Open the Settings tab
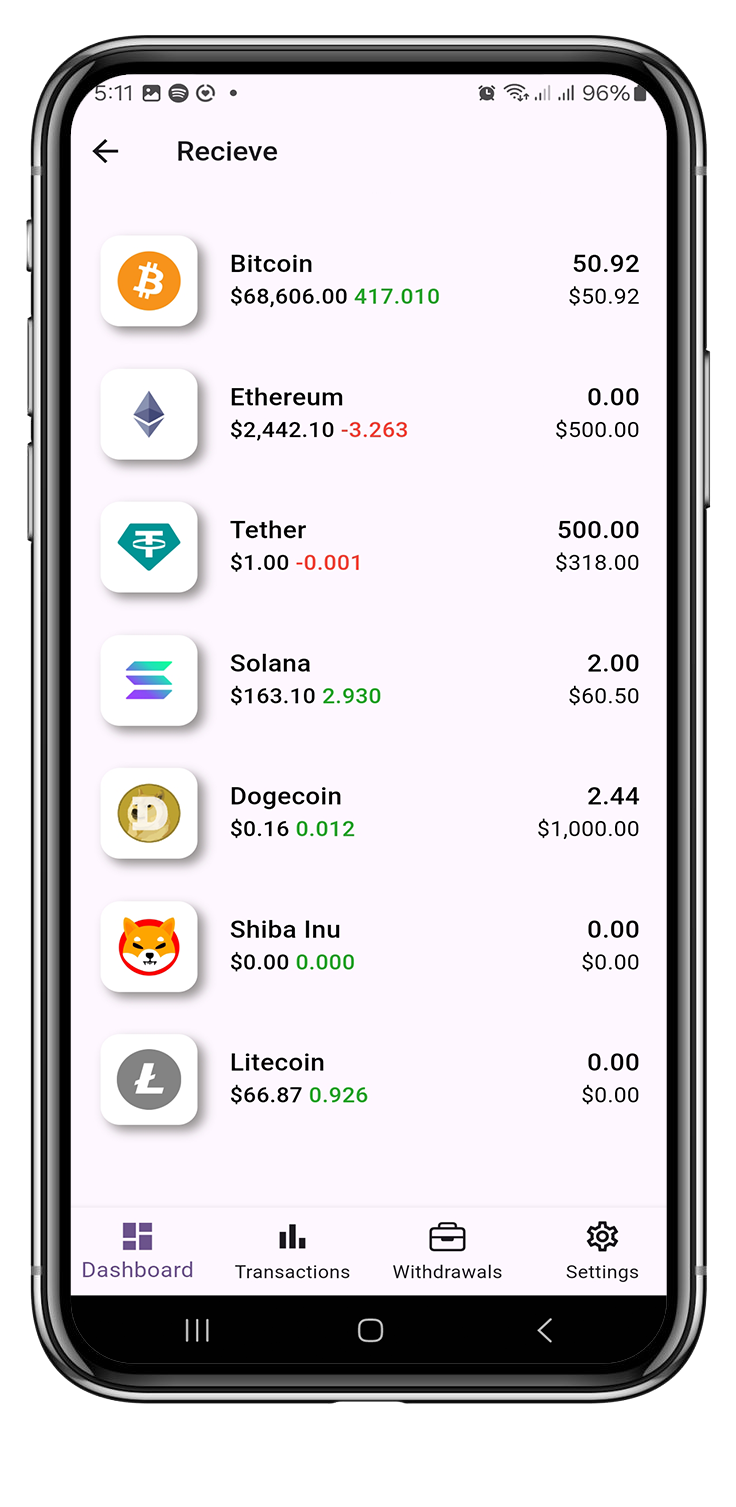The width and height of the screenshot is (736, 1507). [x=602, y=1251]
